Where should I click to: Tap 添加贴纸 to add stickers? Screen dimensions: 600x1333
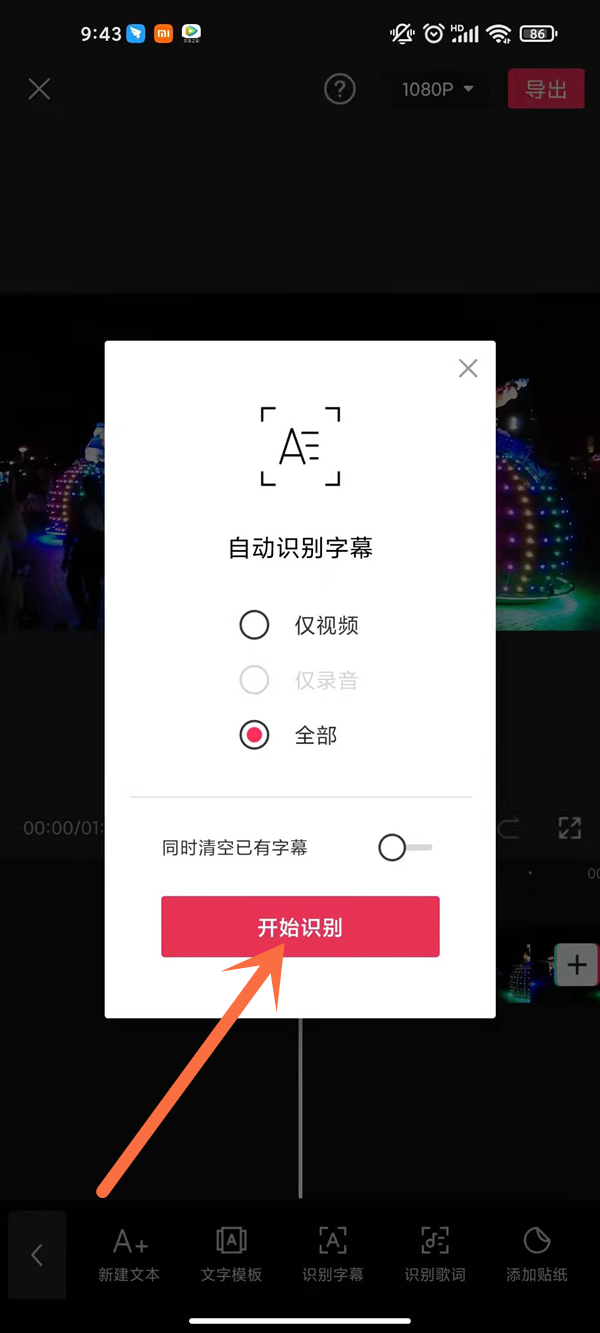pyautogui.click(x=537, y=1254)
